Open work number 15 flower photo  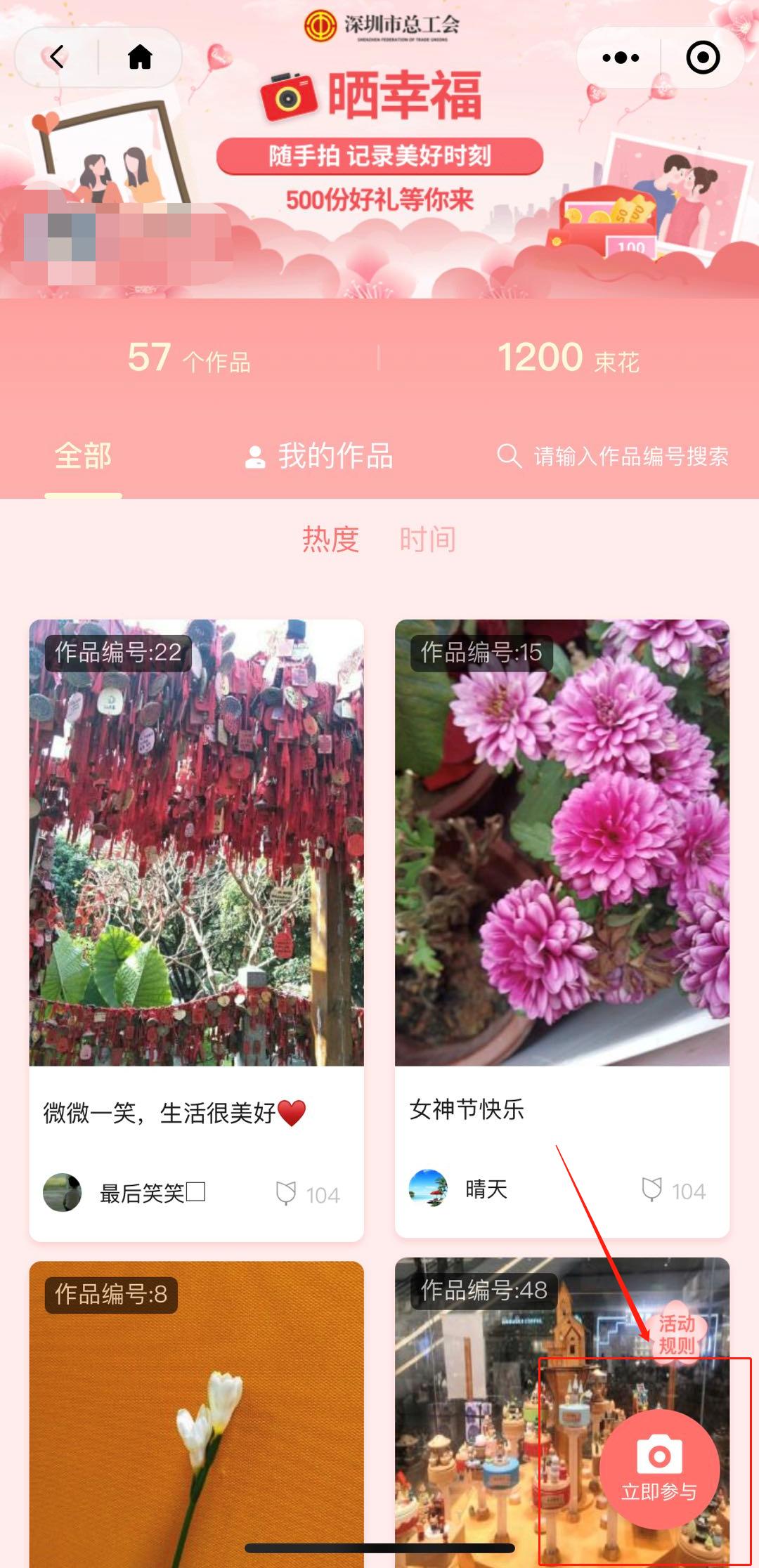pyautogui.click(x=562, y=843)
